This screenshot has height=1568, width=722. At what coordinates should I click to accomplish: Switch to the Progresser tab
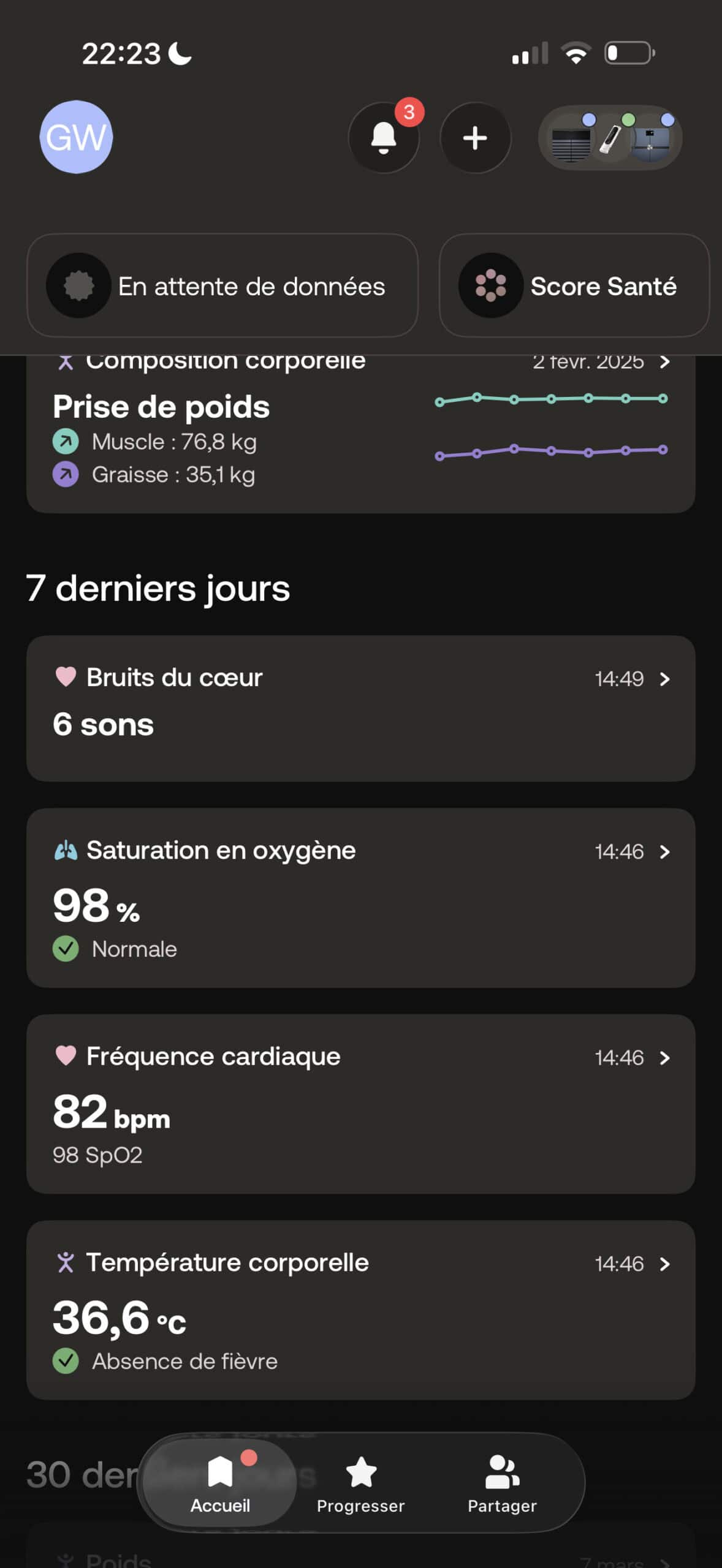point(360,1483)
